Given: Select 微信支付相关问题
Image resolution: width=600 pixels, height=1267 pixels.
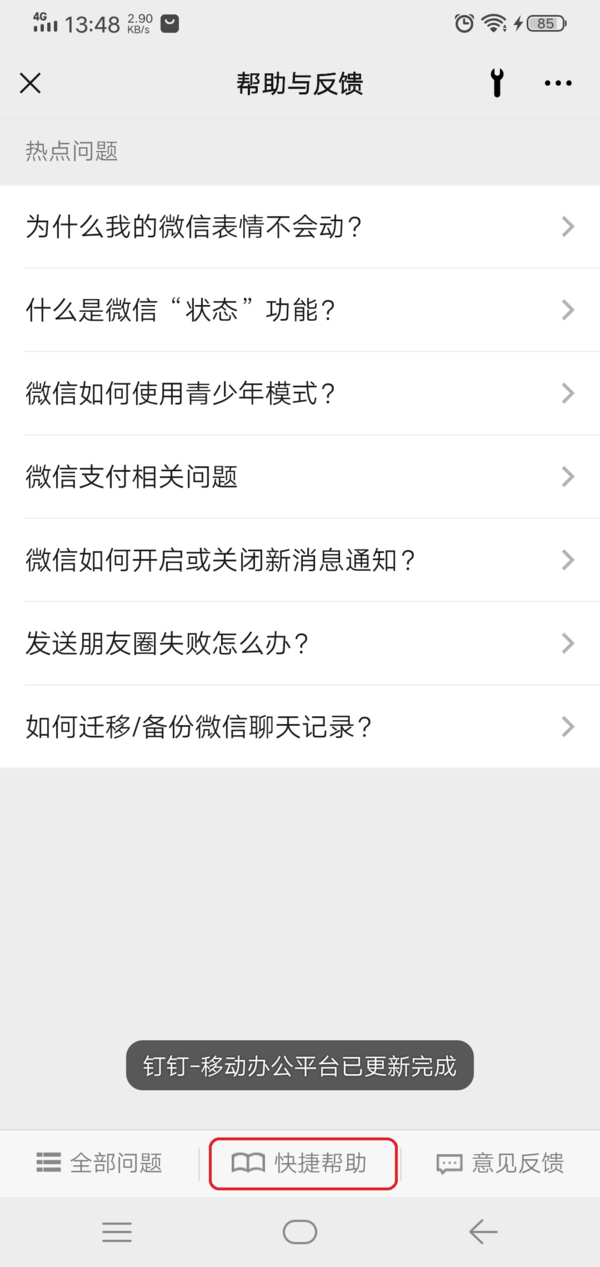Looking at the screenshot, I should click(300, 477).
